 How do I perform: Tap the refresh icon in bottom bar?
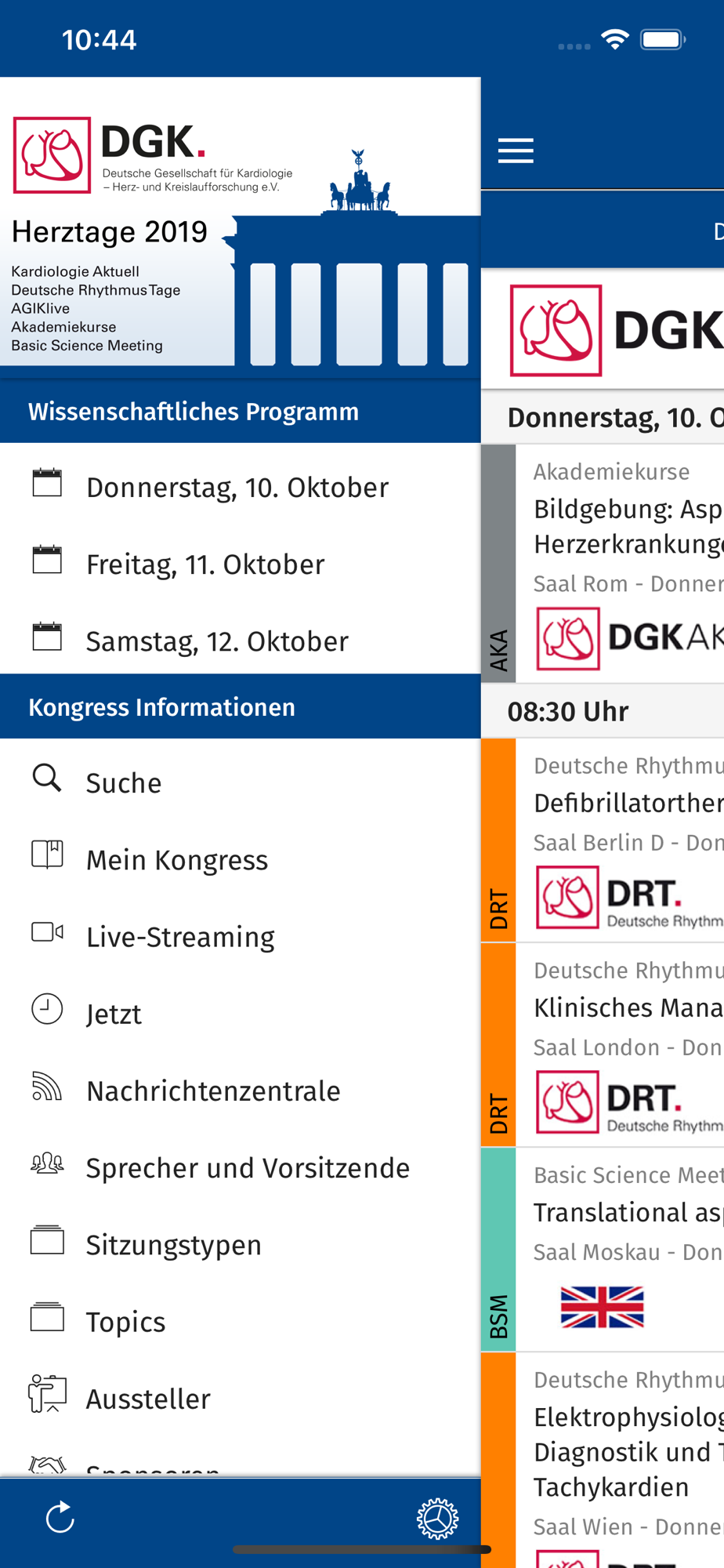[x=60, y=1517]
